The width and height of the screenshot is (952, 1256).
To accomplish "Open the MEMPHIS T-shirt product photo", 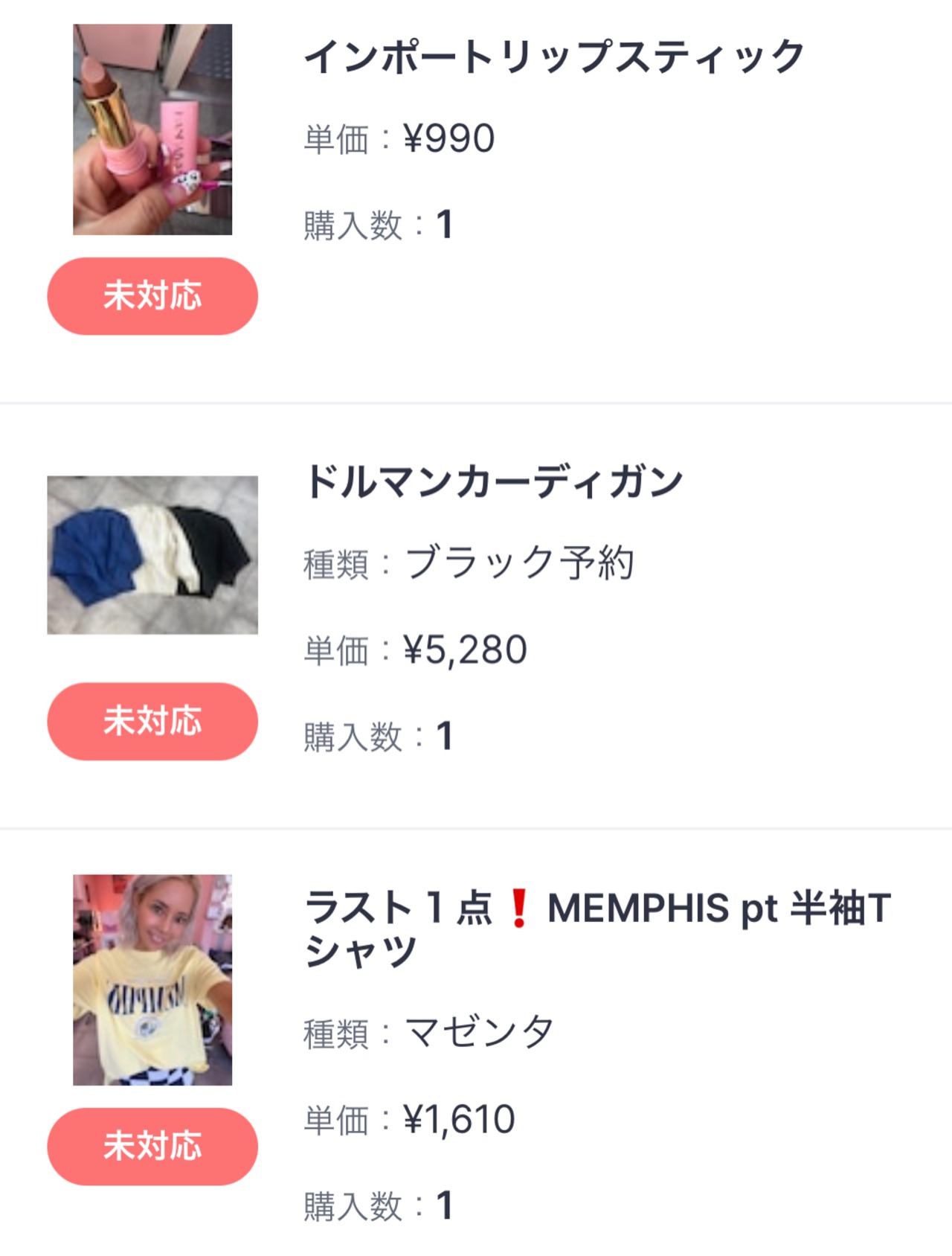I will coord(152,979).
